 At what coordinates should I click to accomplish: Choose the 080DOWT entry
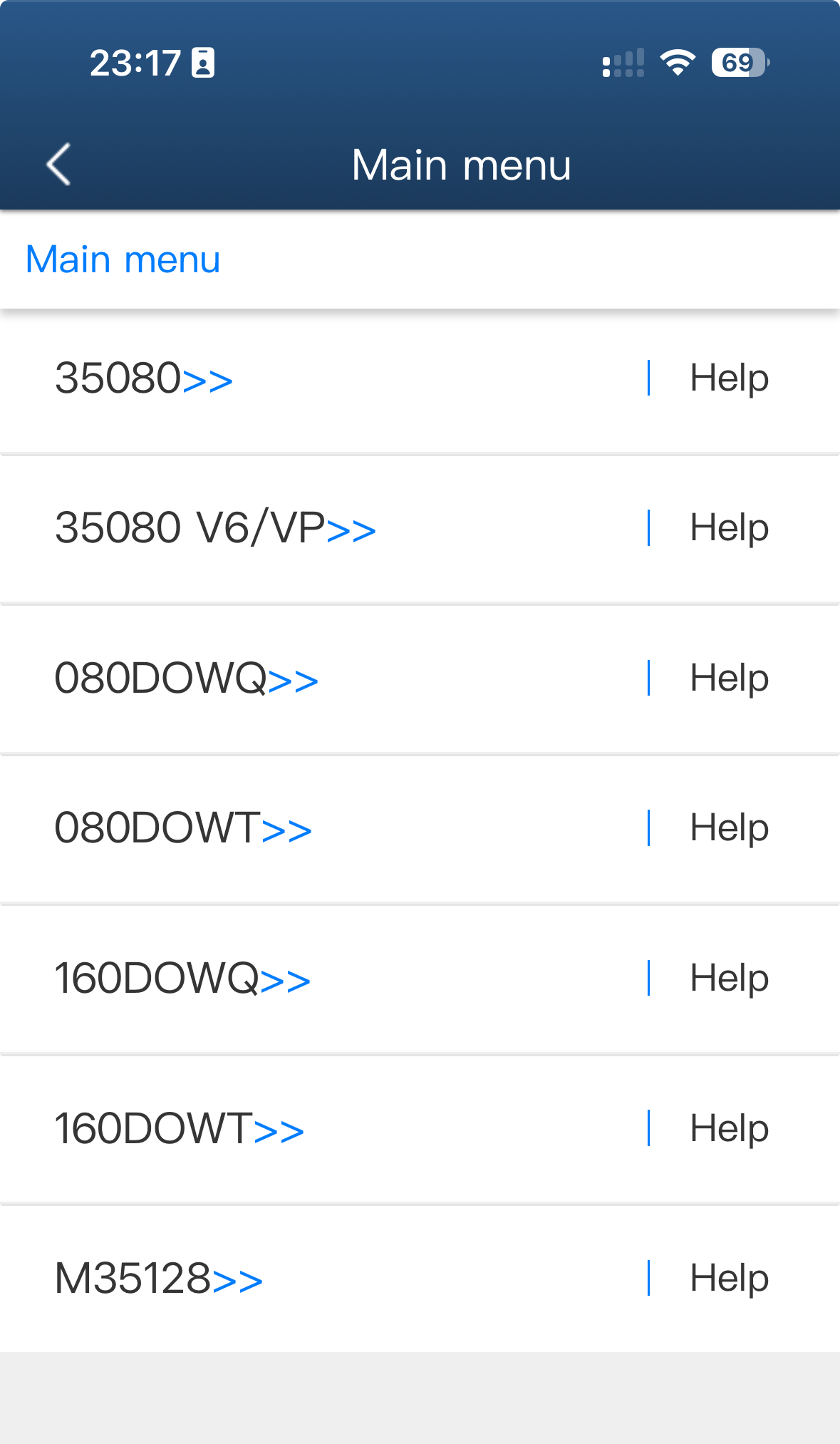pos(183,828)
